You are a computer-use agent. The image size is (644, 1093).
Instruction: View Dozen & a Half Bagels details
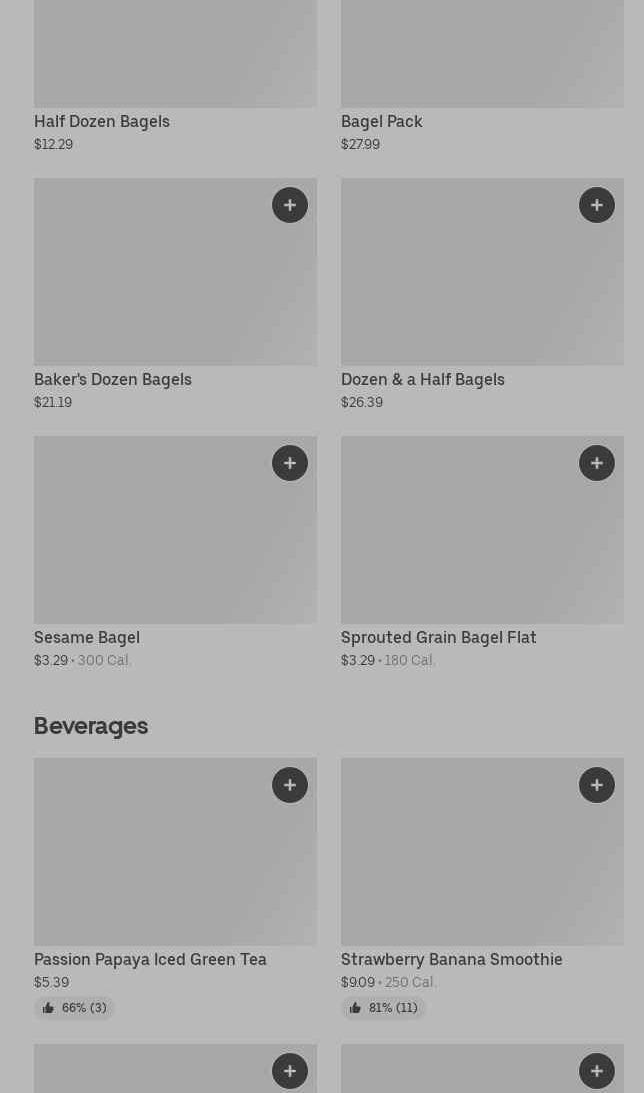[423, 380]
